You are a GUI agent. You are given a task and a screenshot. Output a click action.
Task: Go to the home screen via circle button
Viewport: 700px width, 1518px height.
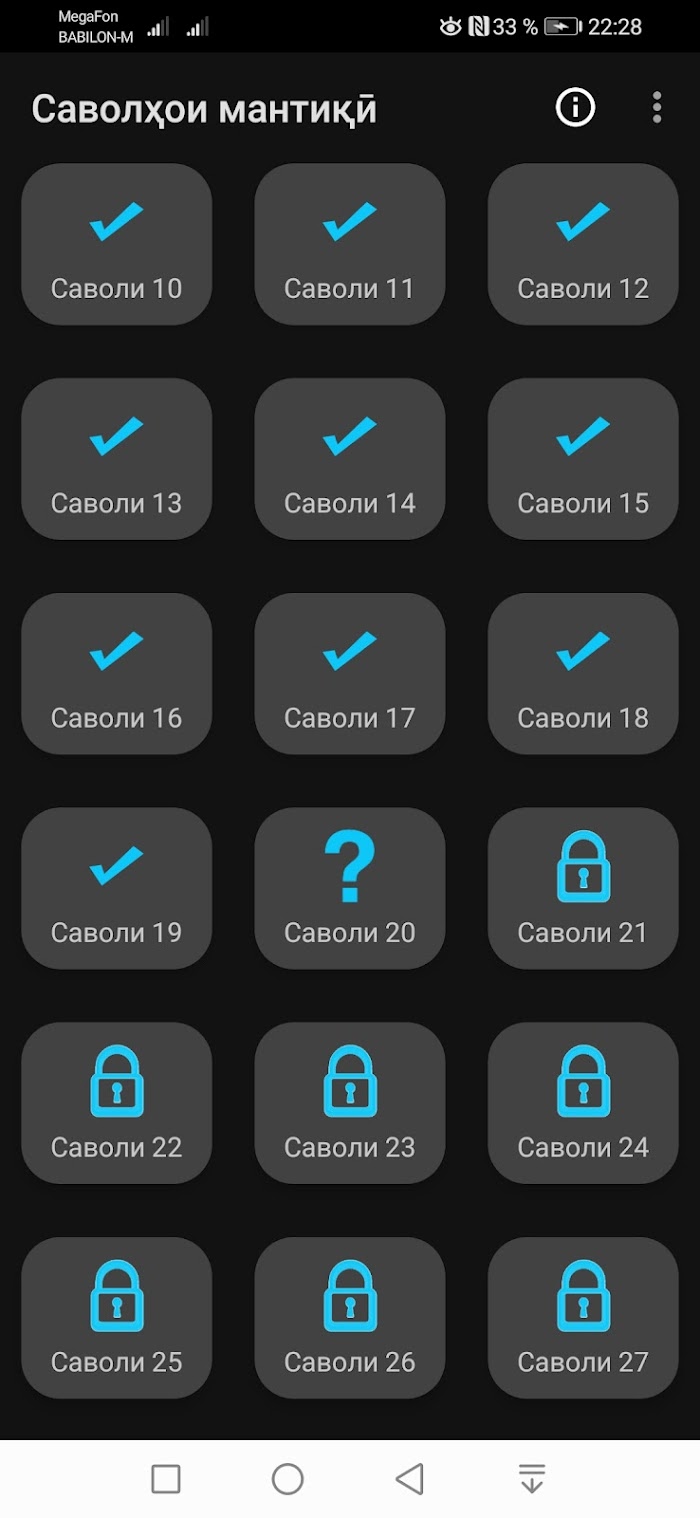[x=288, y=1479]
